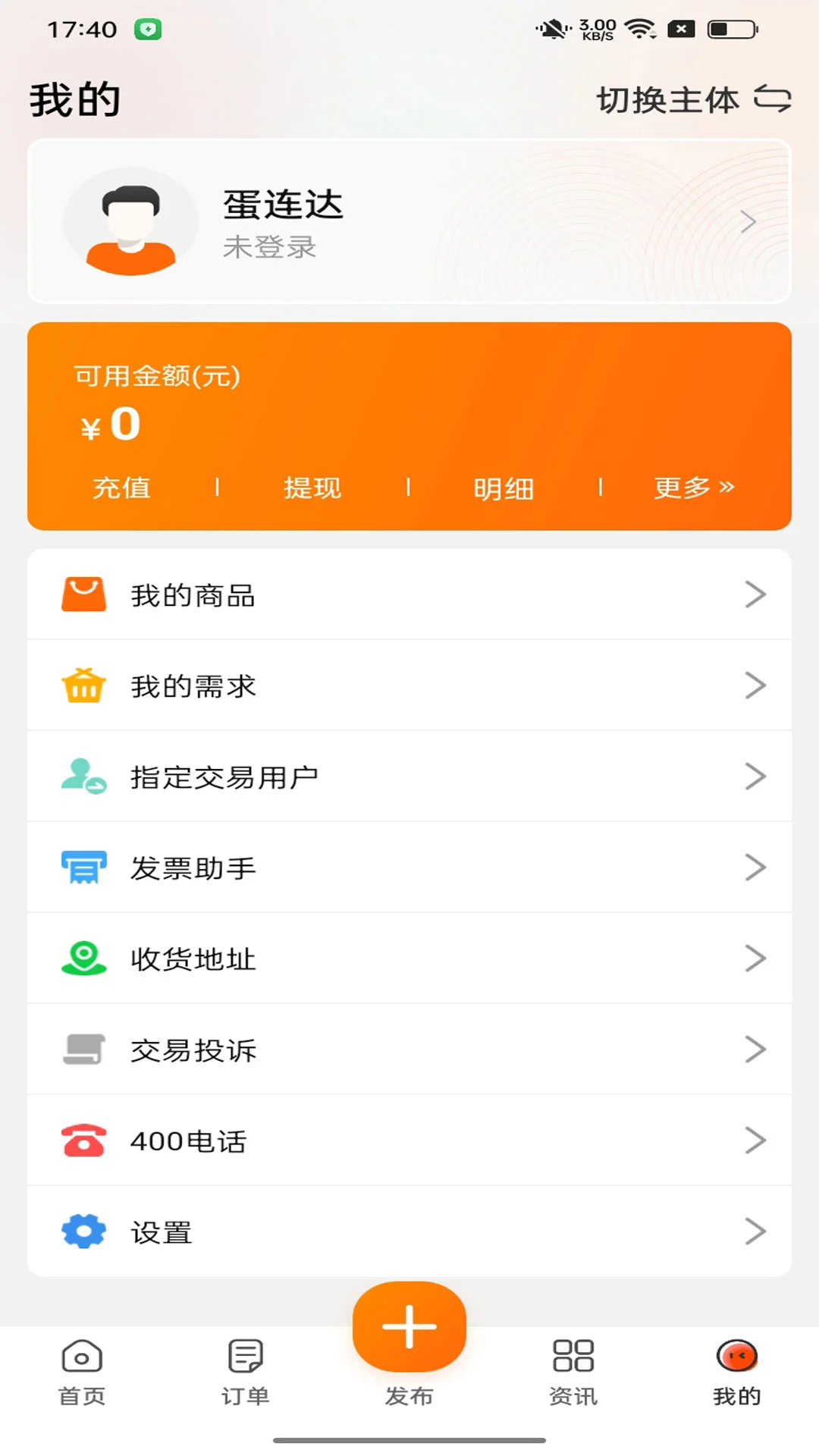This screenshot has width=819, height=1456.
Task: Open profile details with the arrow next to 蛋连达
Action: coord(749,221)
